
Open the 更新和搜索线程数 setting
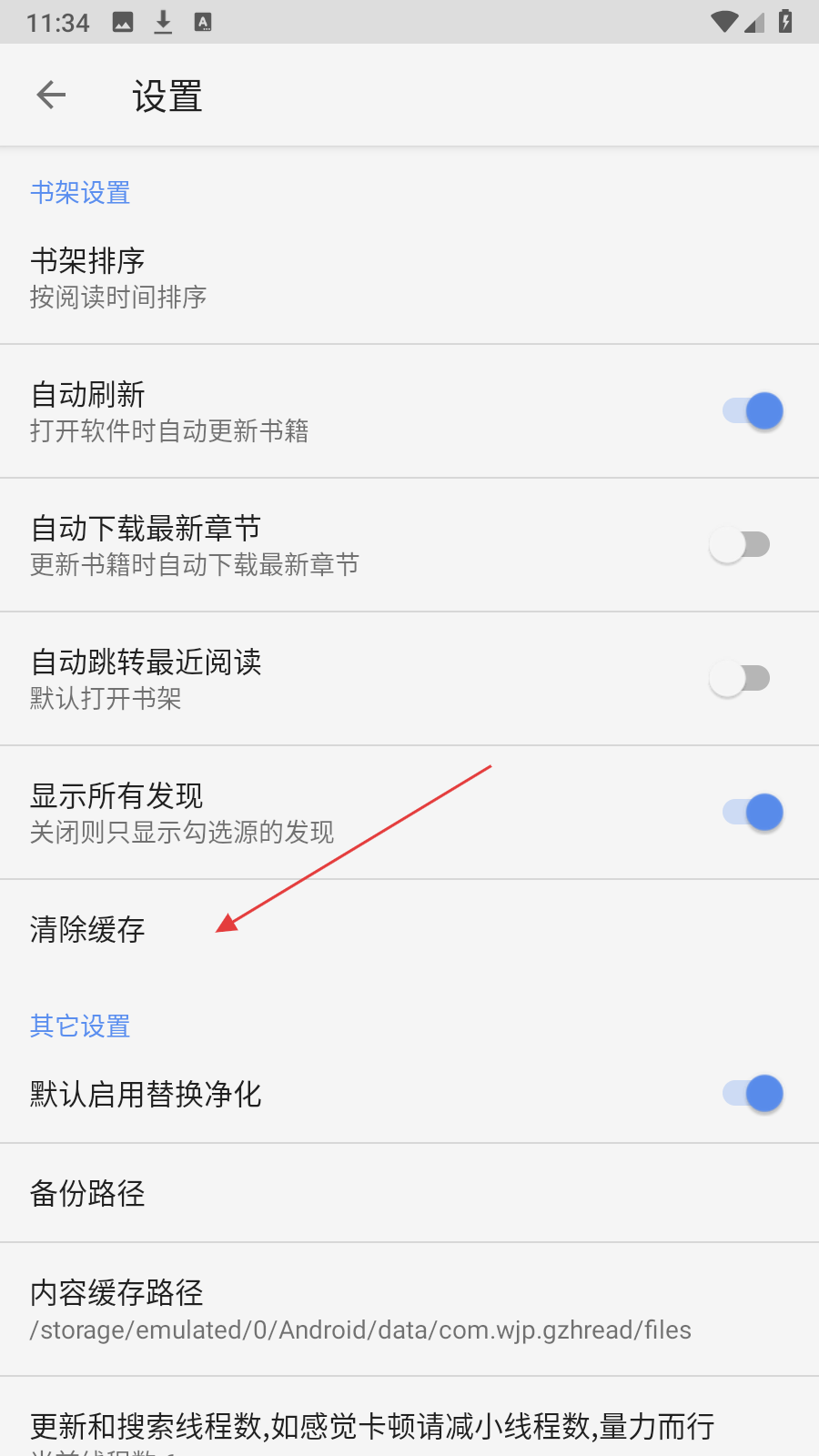click(x=409, y=1417)
